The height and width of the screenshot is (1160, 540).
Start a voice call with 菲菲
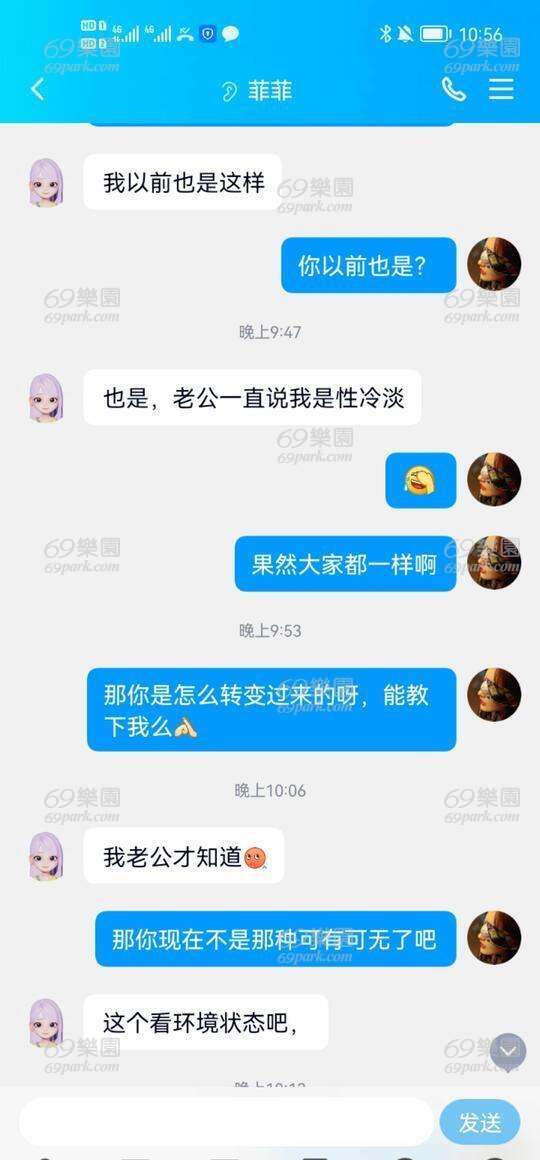(x=453, y=90)
